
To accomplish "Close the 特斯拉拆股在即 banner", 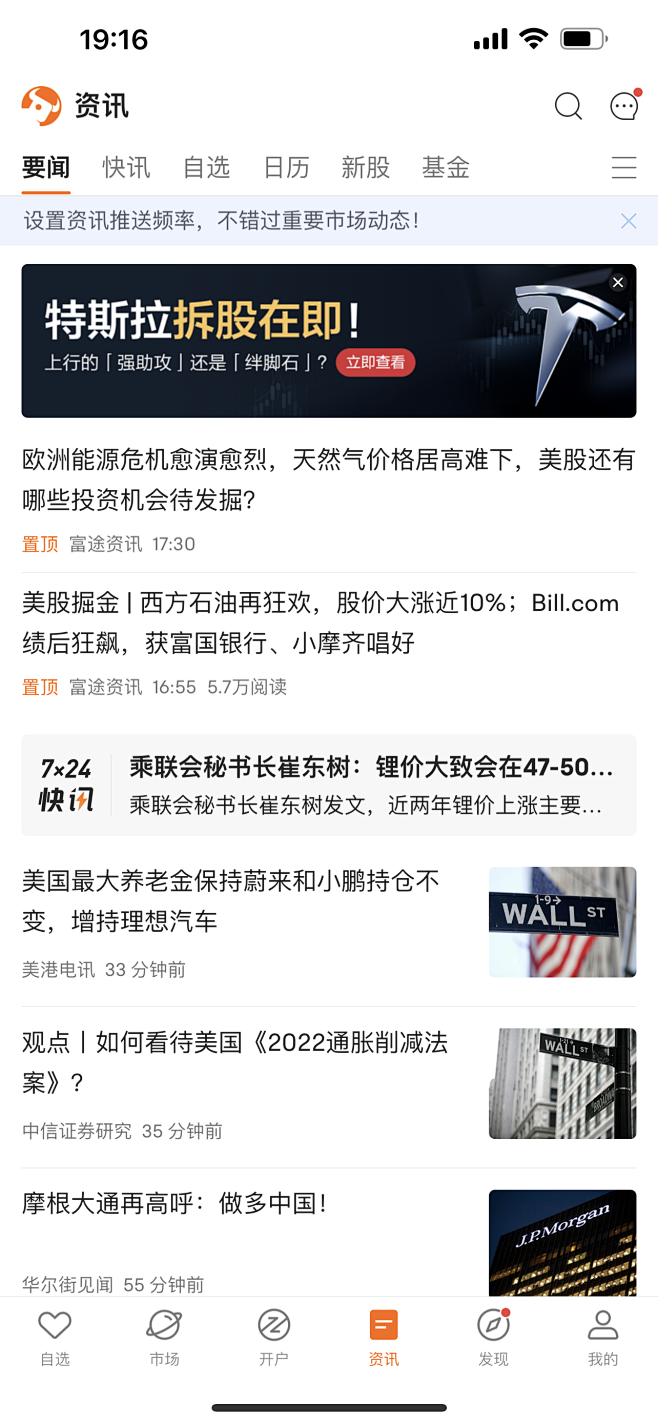I will point(618,283).
